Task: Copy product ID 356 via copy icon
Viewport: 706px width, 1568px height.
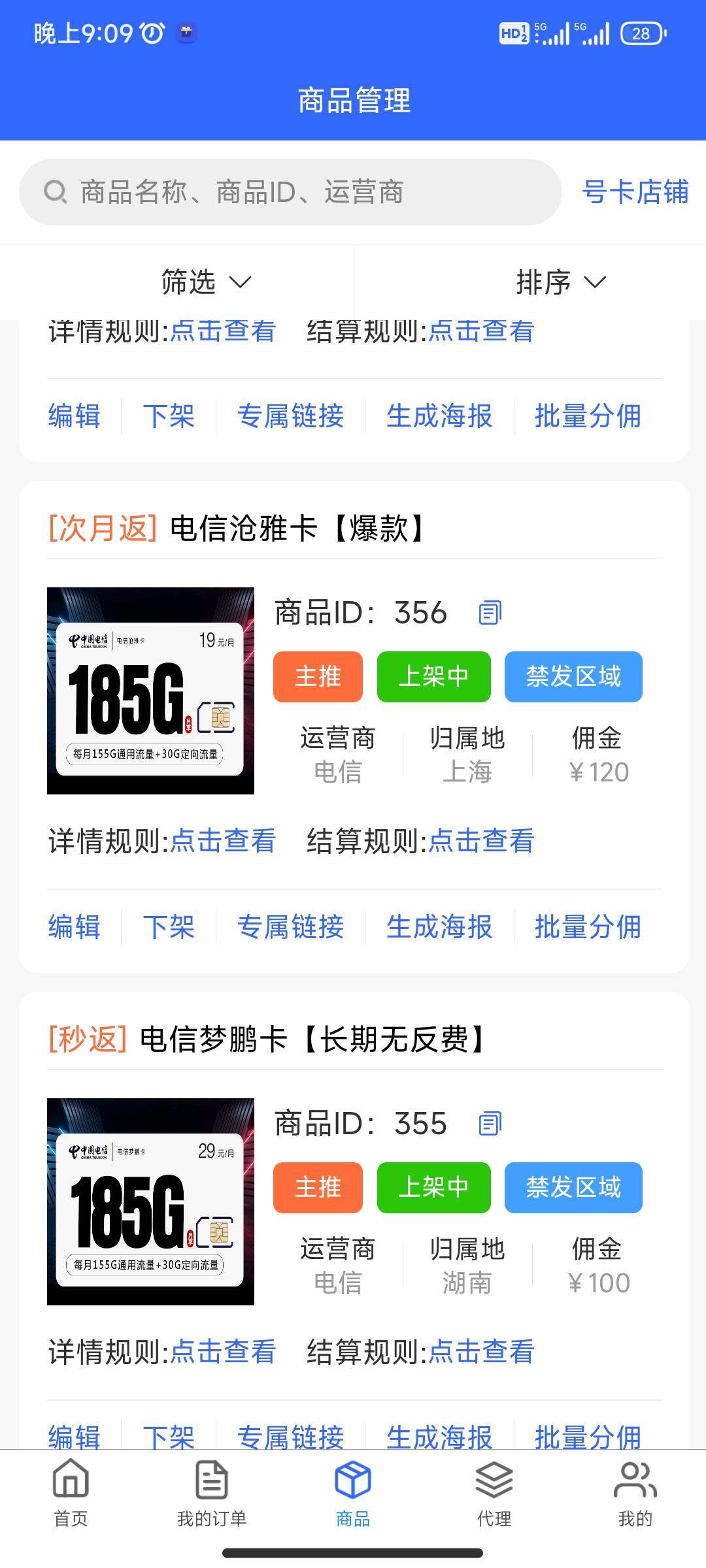Action: click(488, 613)
